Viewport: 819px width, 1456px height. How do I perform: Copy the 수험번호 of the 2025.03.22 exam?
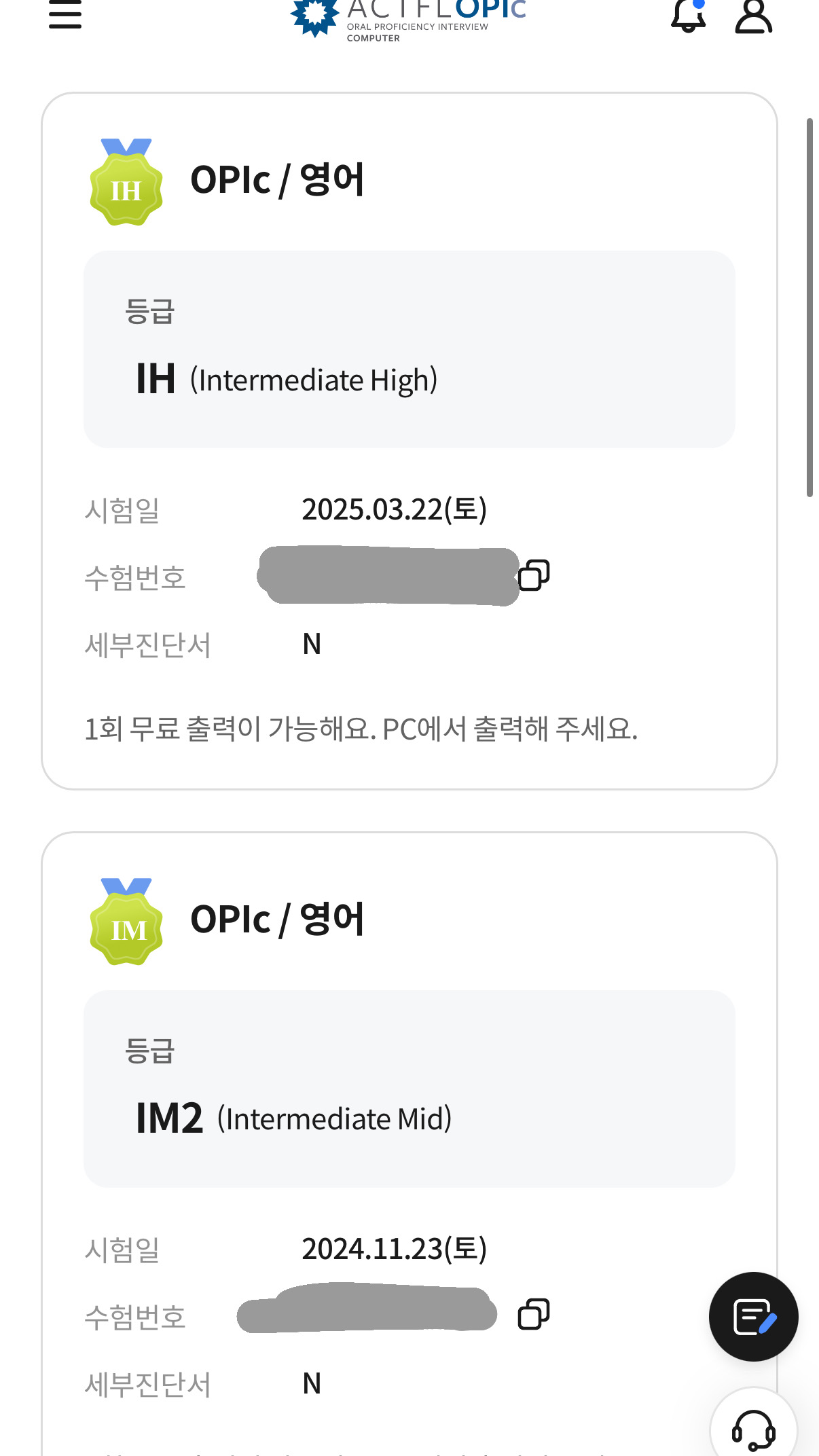[x=534, y=575]
